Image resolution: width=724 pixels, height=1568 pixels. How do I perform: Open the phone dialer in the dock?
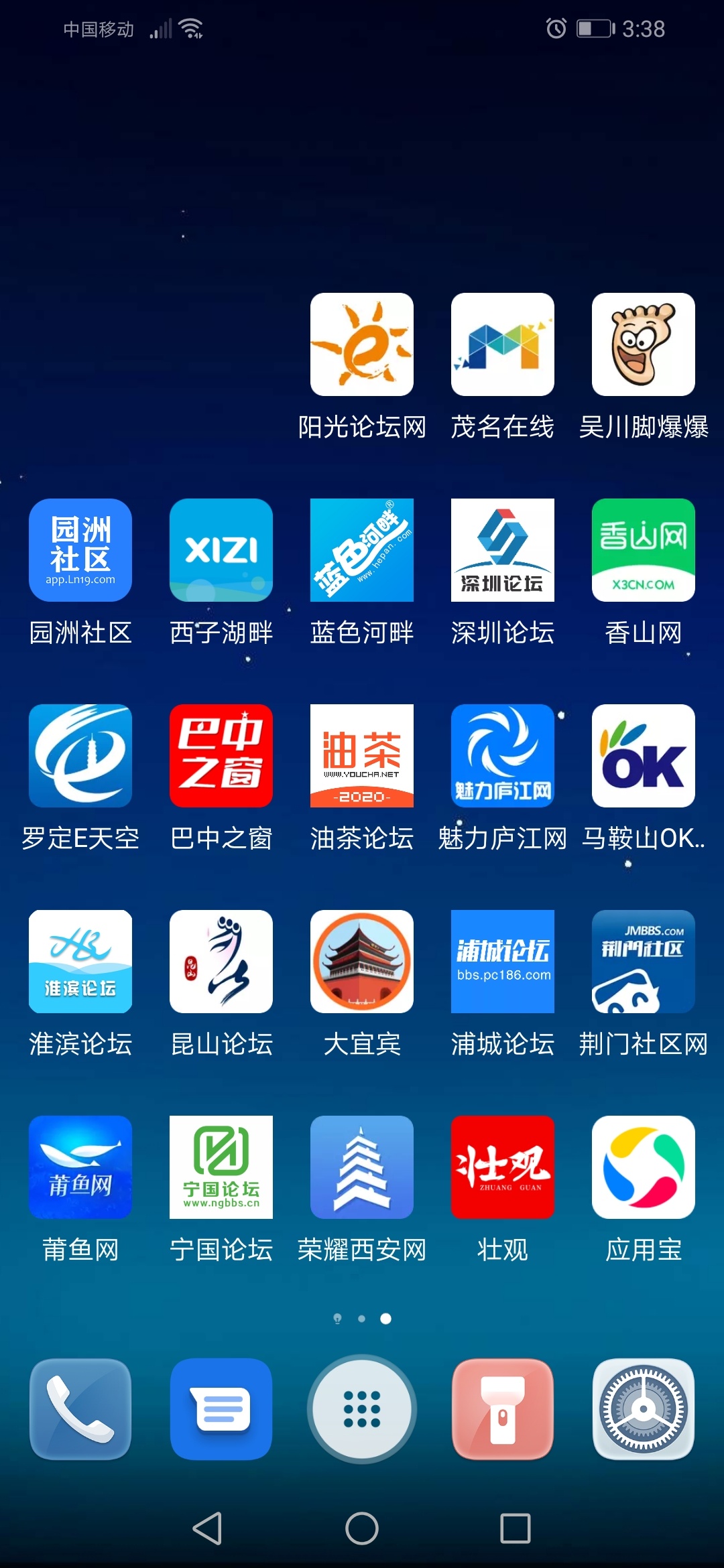(80, 1409)
